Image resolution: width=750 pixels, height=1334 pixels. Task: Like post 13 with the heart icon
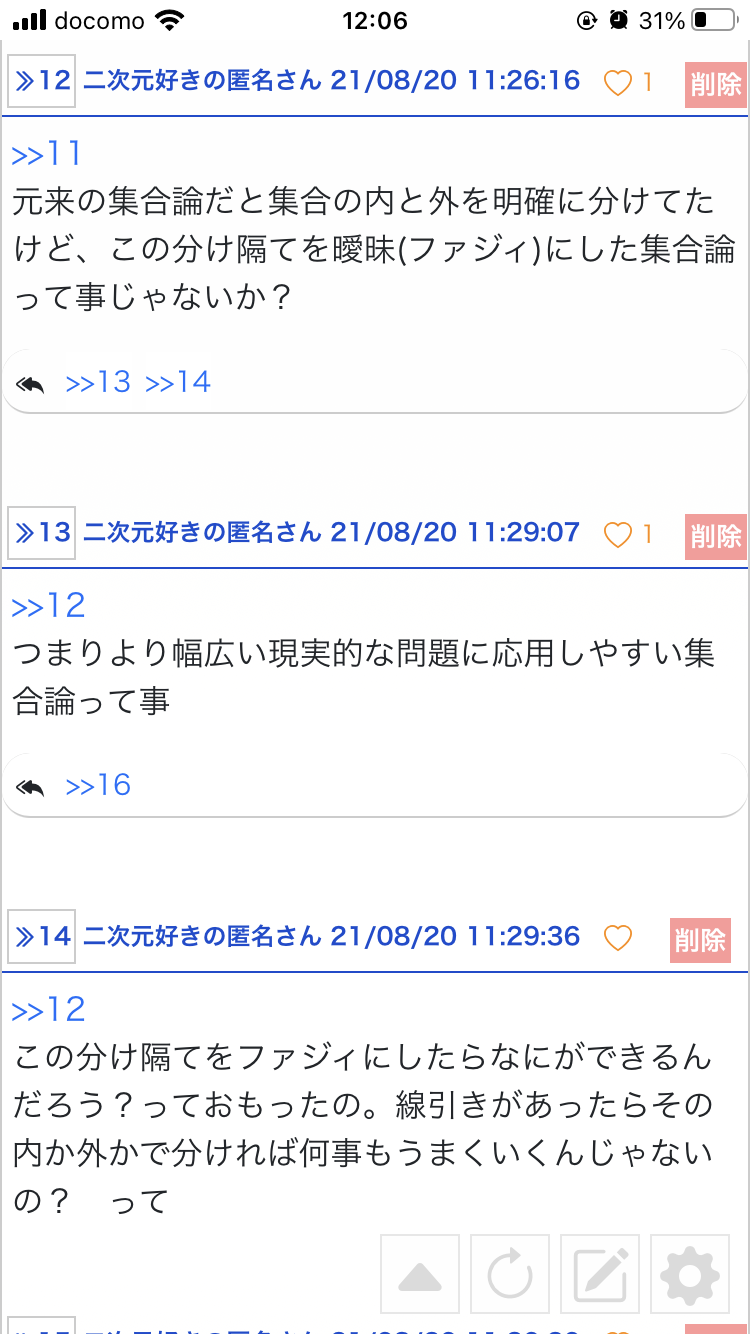click(x=618, y=535)
